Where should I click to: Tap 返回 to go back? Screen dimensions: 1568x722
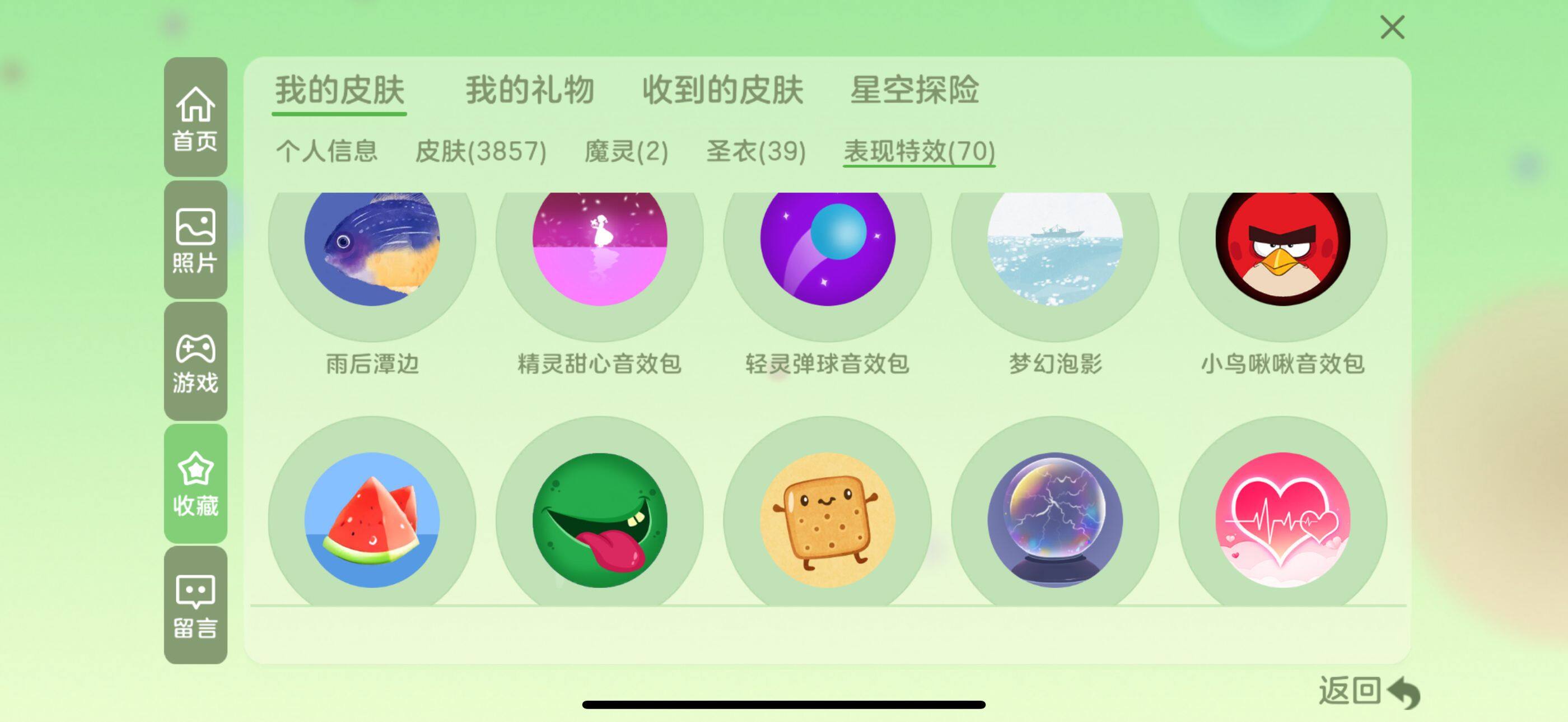pos(1368,692)
